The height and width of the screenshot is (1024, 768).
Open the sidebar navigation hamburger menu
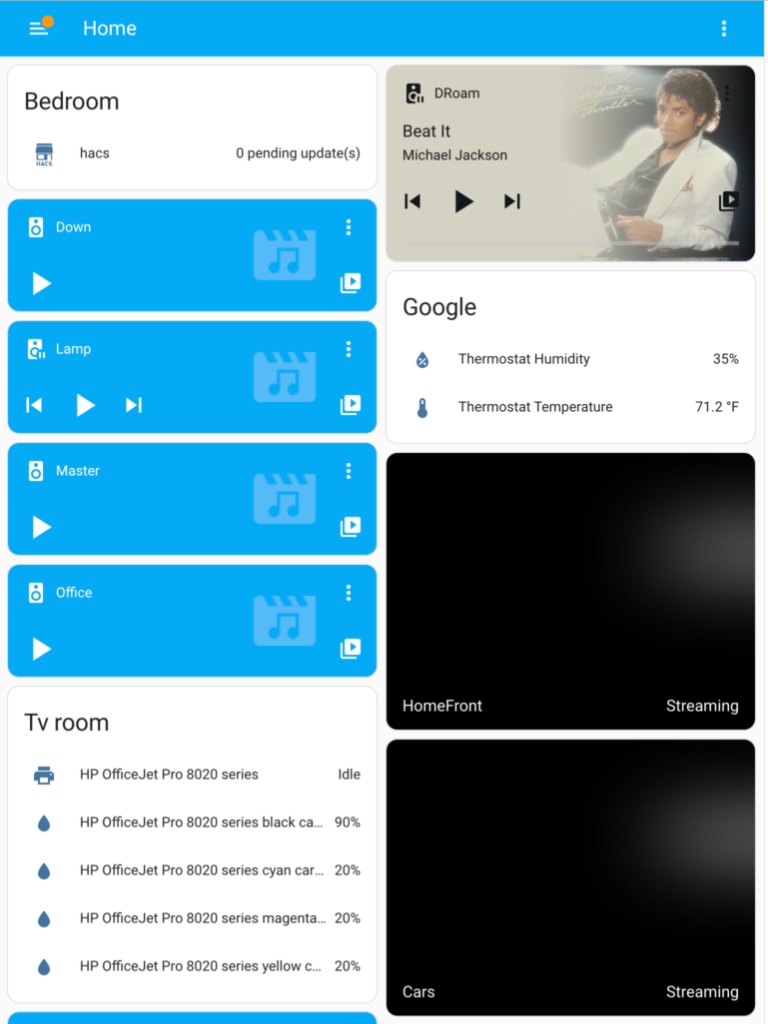point(39,28)
